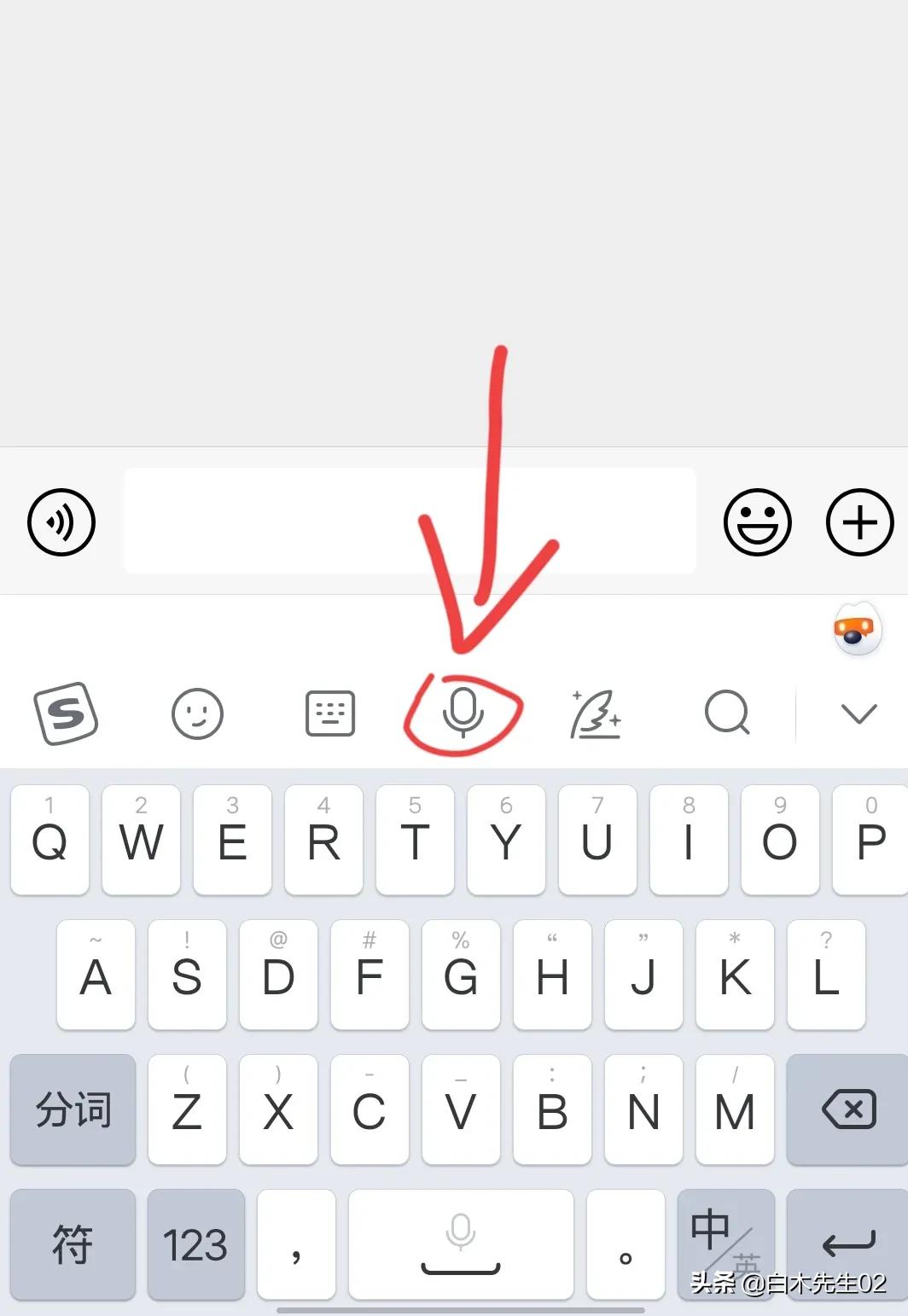Select the handwriting quill tool
The image size is (908, 1316).
coord(595,715)
